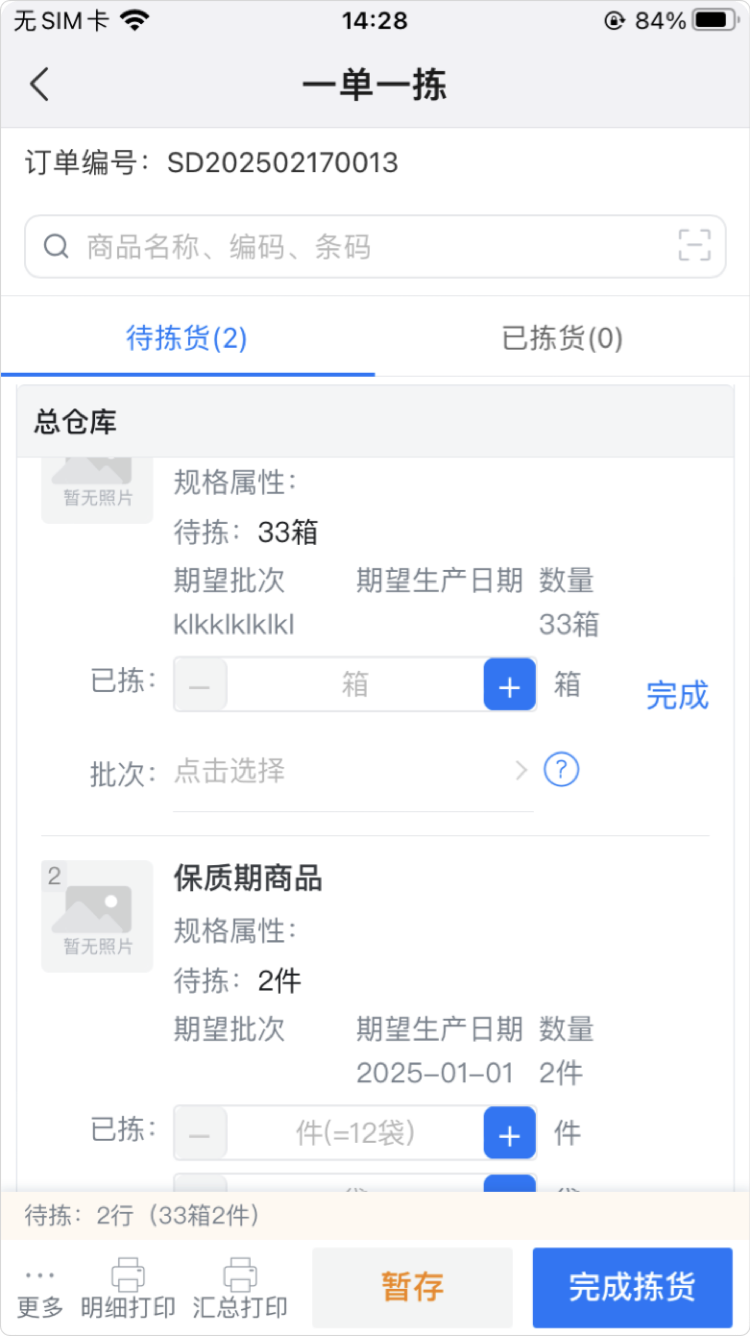Tap the 件(=12袋) quantity field
This screenshot has width=750, height=1336.
point(355,1134)
